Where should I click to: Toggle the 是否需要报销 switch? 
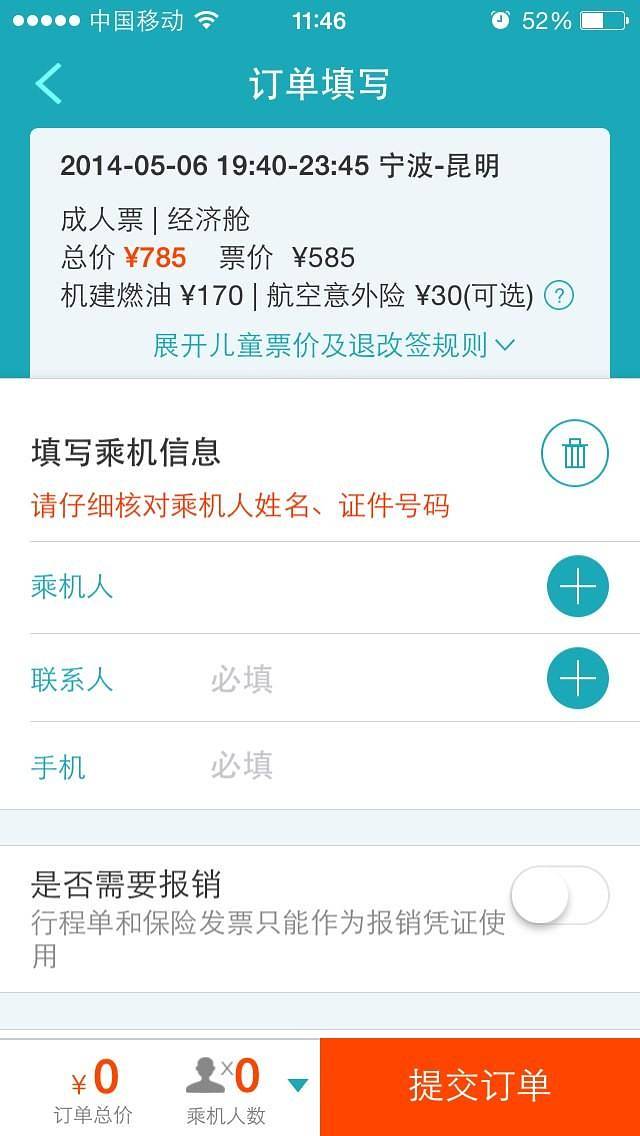[559, 896]
